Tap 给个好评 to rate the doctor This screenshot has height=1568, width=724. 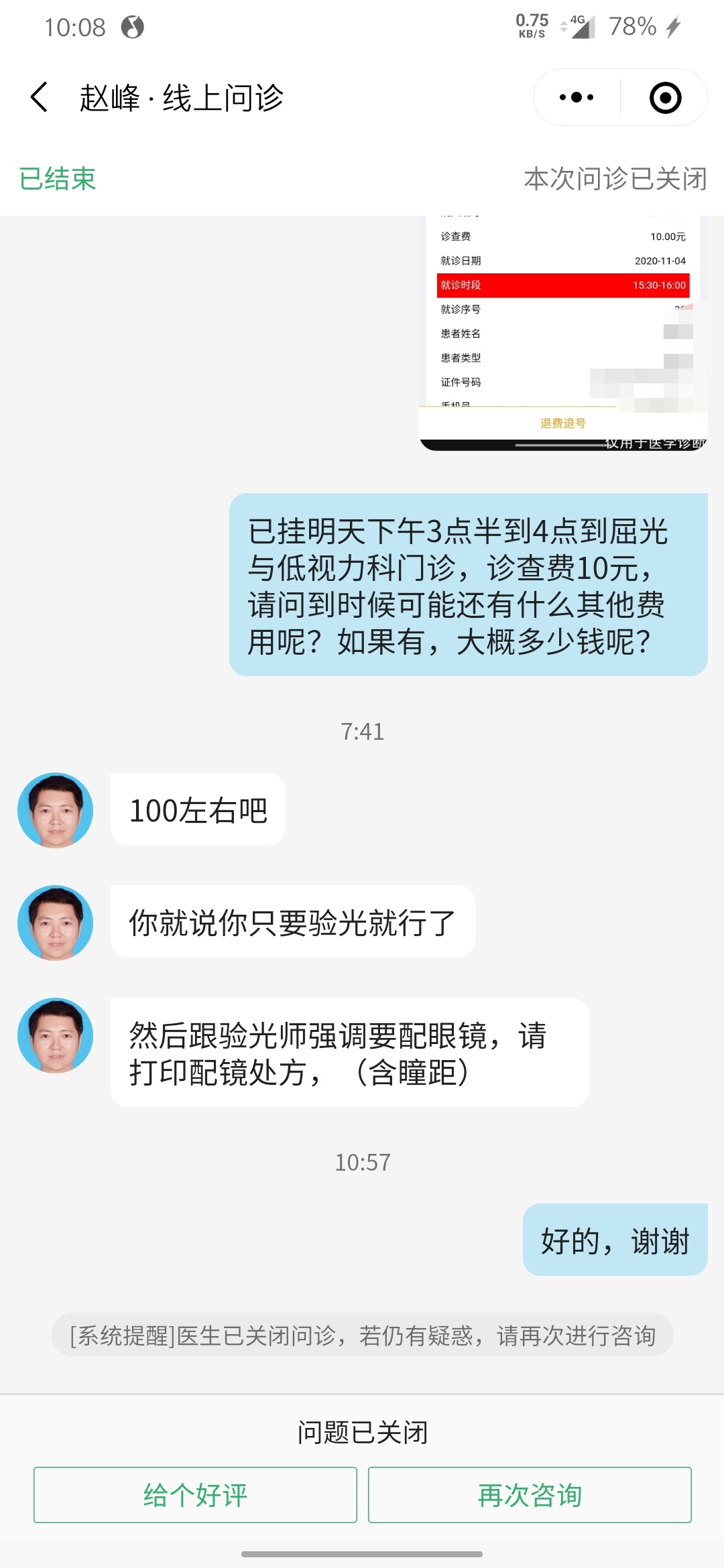tap(195, 1495)
